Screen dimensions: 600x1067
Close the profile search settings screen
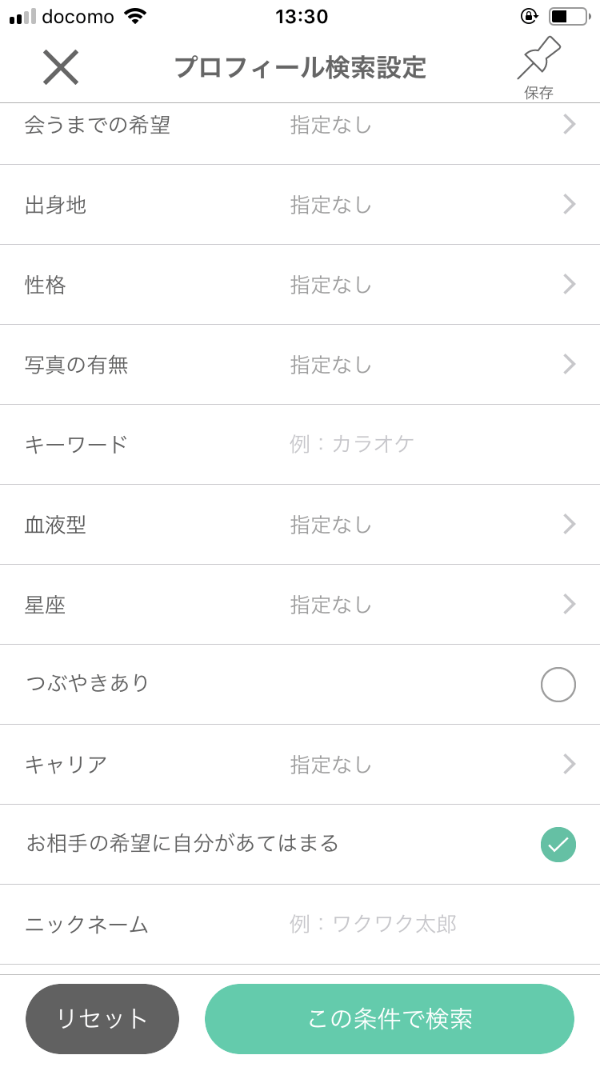[60, 67]
